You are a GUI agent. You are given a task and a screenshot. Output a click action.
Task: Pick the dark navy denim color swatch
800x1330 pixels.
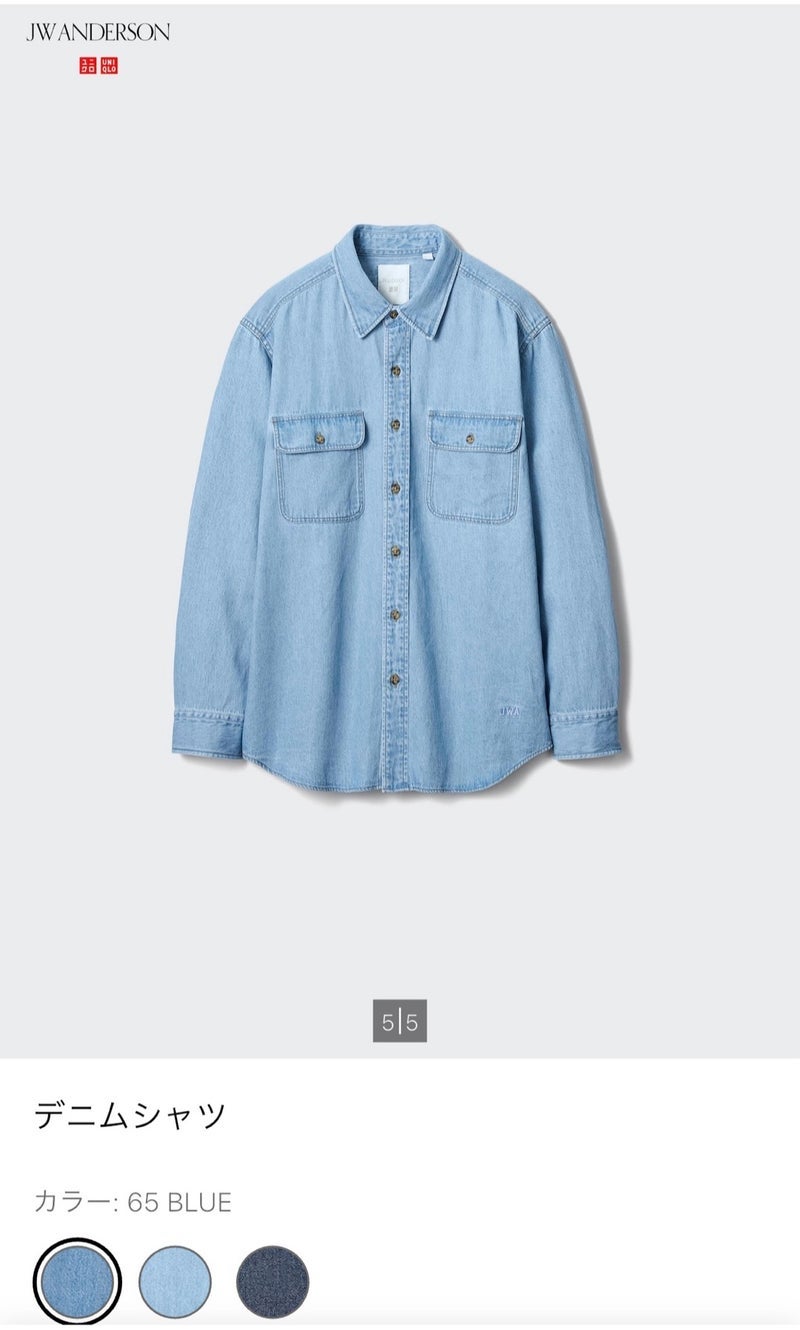pos(272,1281)
